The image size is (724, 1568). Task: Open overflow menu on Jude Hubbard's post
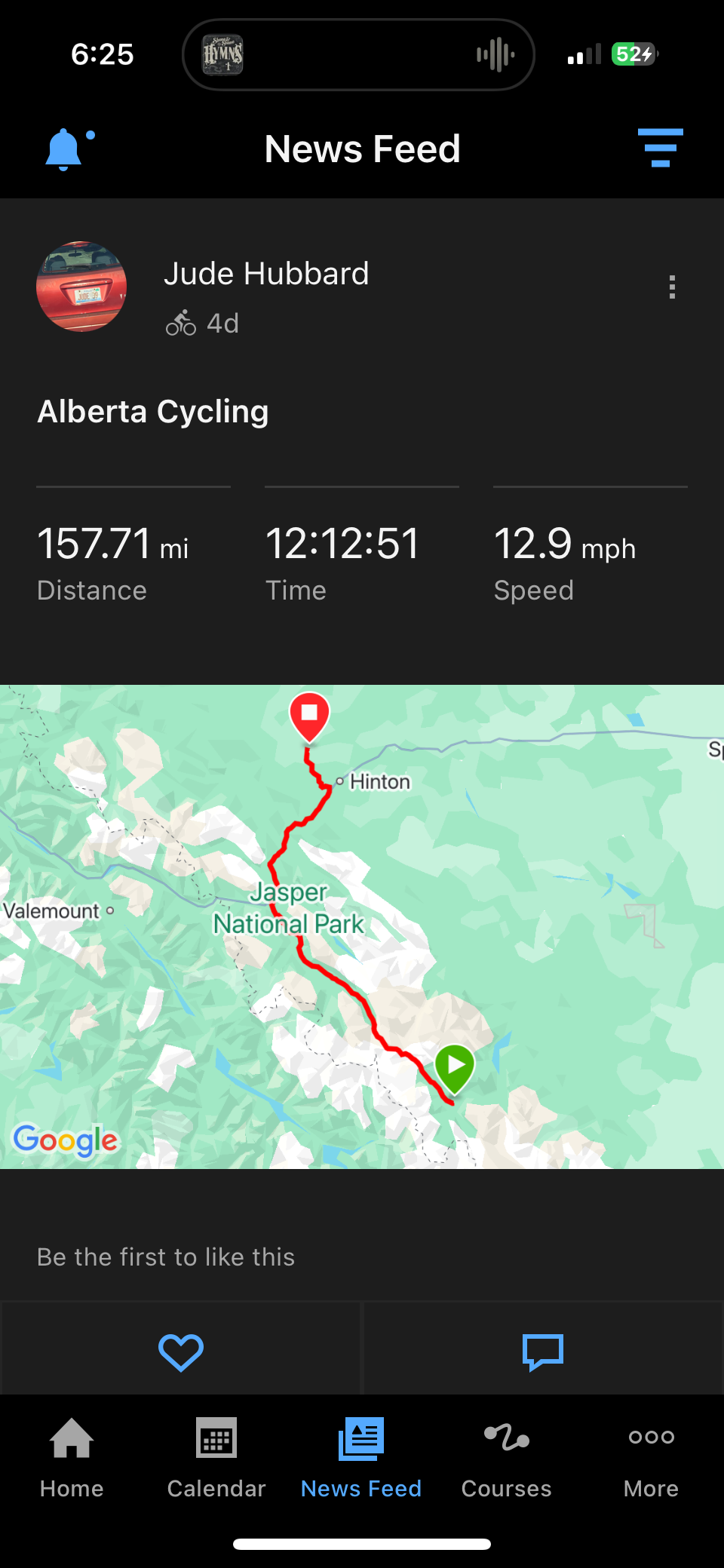672,287
